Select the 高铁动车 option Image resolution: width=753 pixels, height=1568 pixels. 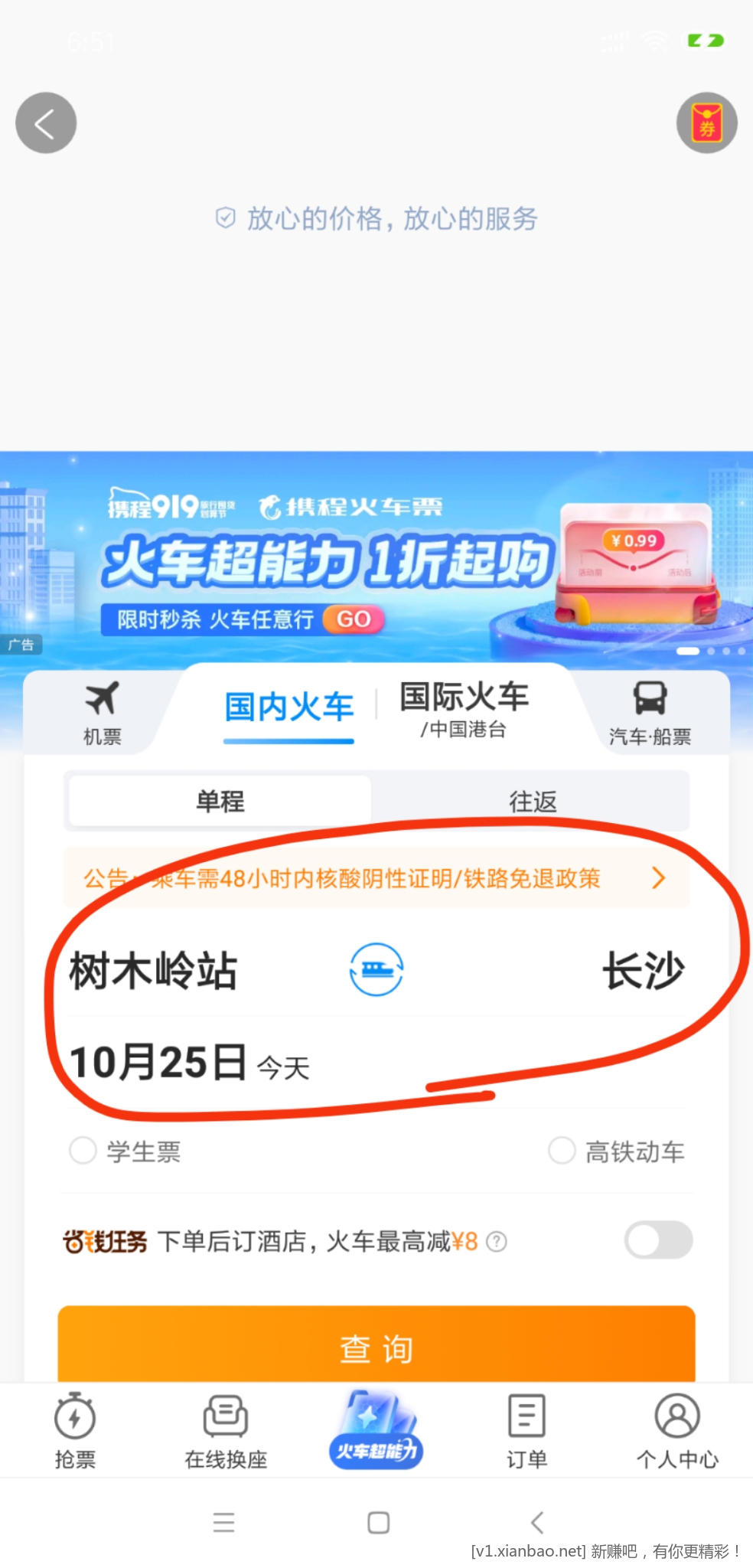click(x=562, y=1150)
